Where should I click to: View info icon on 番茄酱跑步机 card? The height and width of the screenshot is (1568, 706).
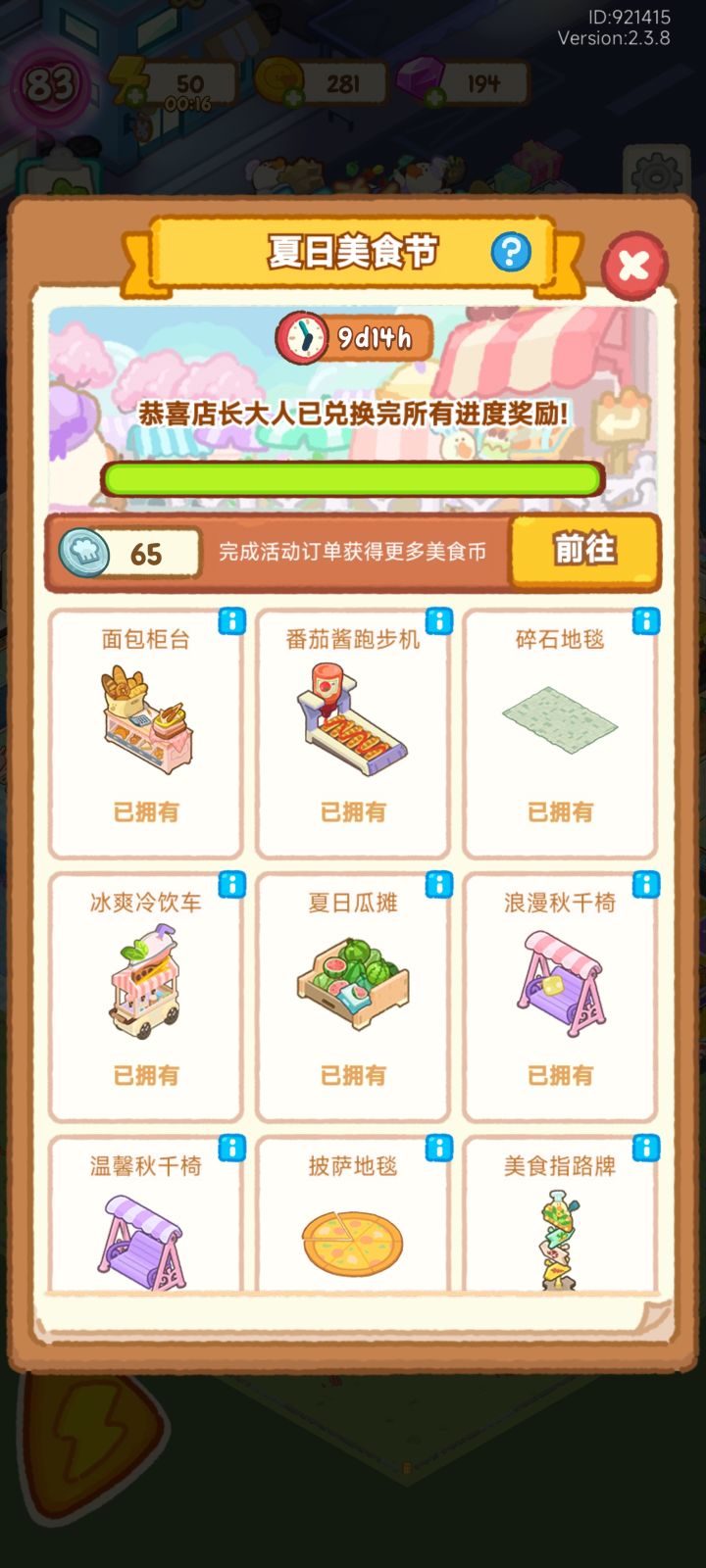click(x=439, y=620)
